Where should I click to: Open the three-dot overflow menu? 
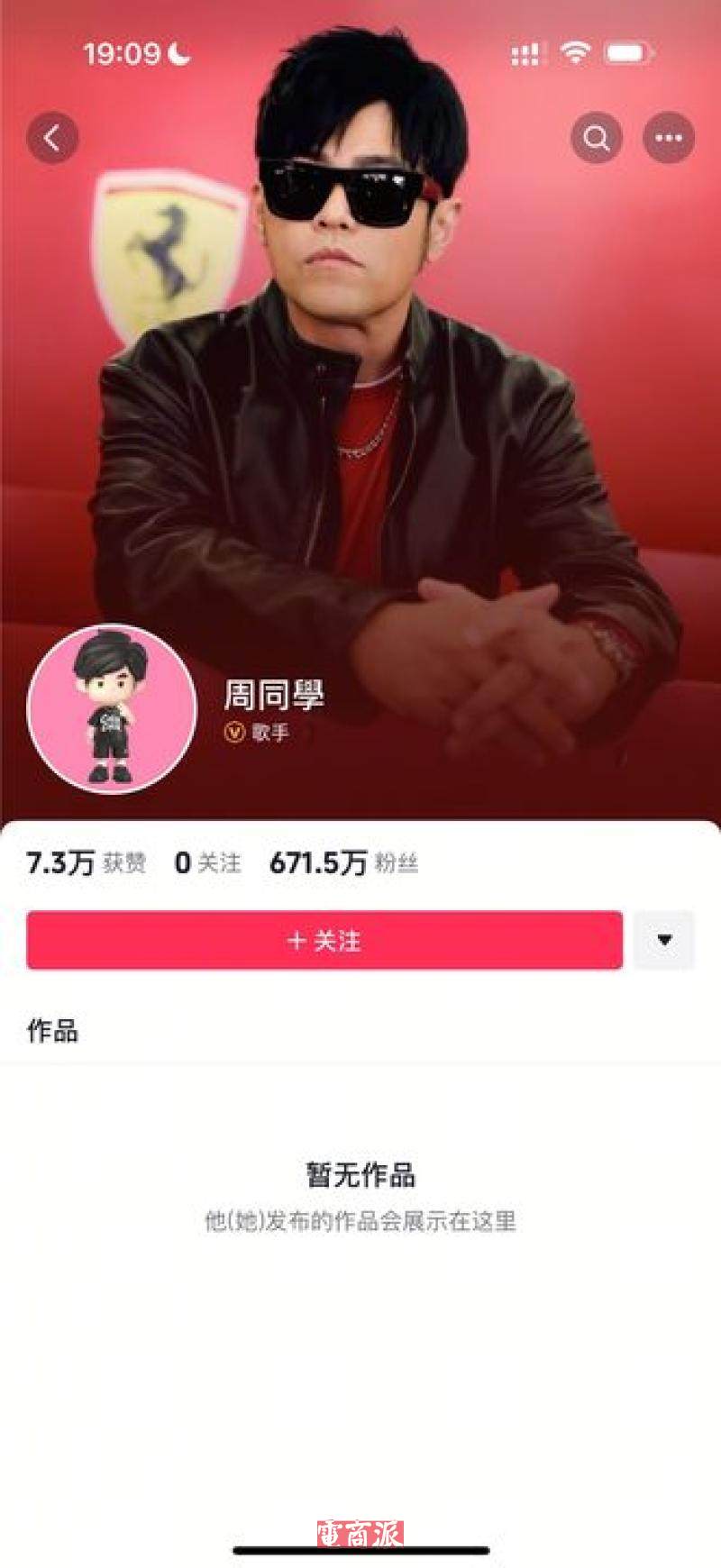click(x=668, y=138)
